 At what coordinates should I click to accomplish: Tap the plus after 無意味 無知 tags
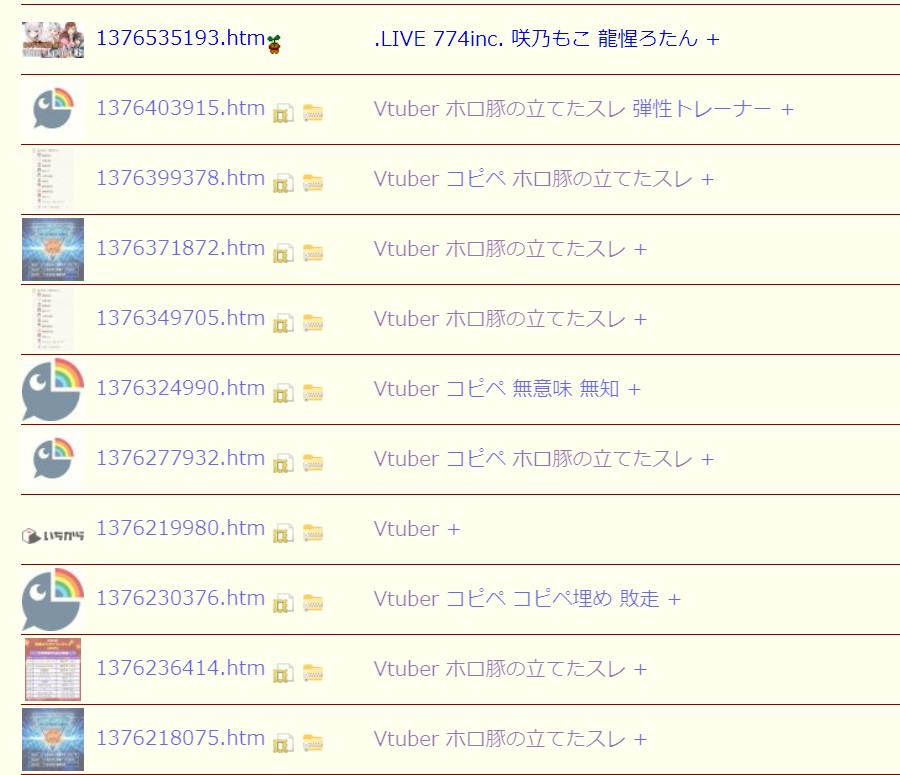[634, 389]
